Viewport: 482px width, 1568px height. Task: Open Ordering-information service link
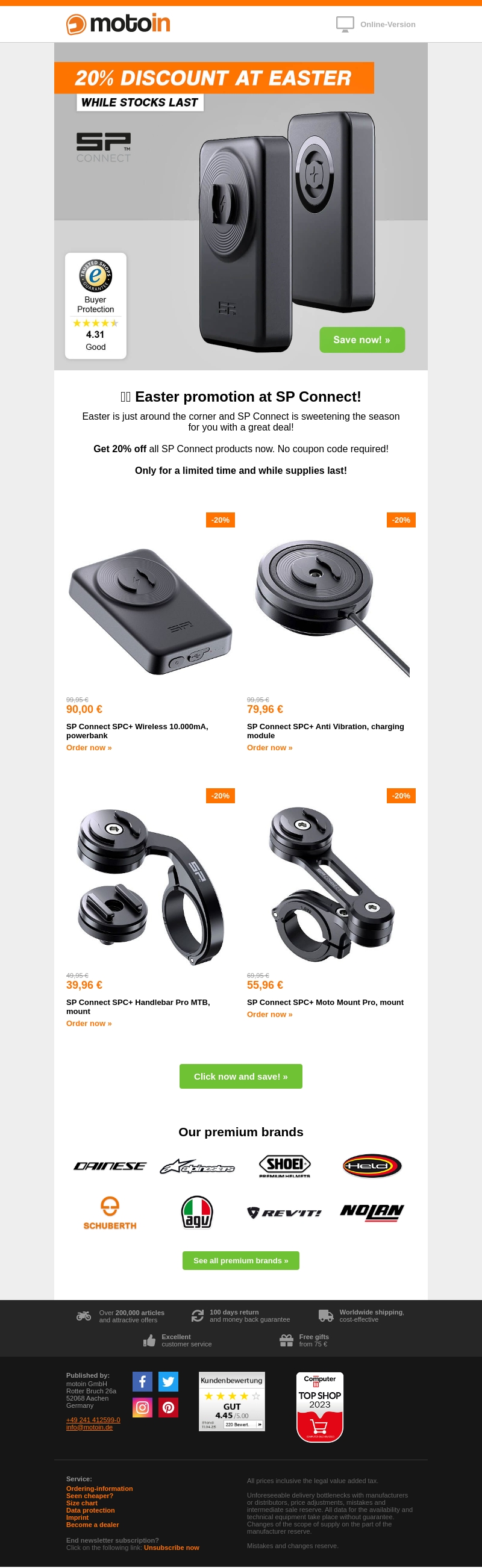pos(99,1489)
